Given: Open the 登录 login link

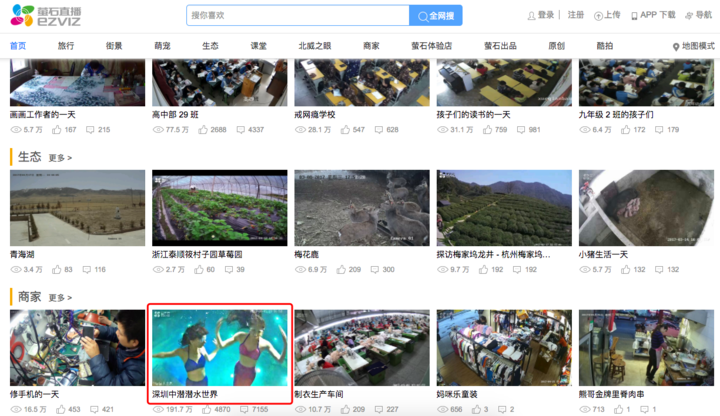Looking at the screenshot, I should (x=541, y=16).
